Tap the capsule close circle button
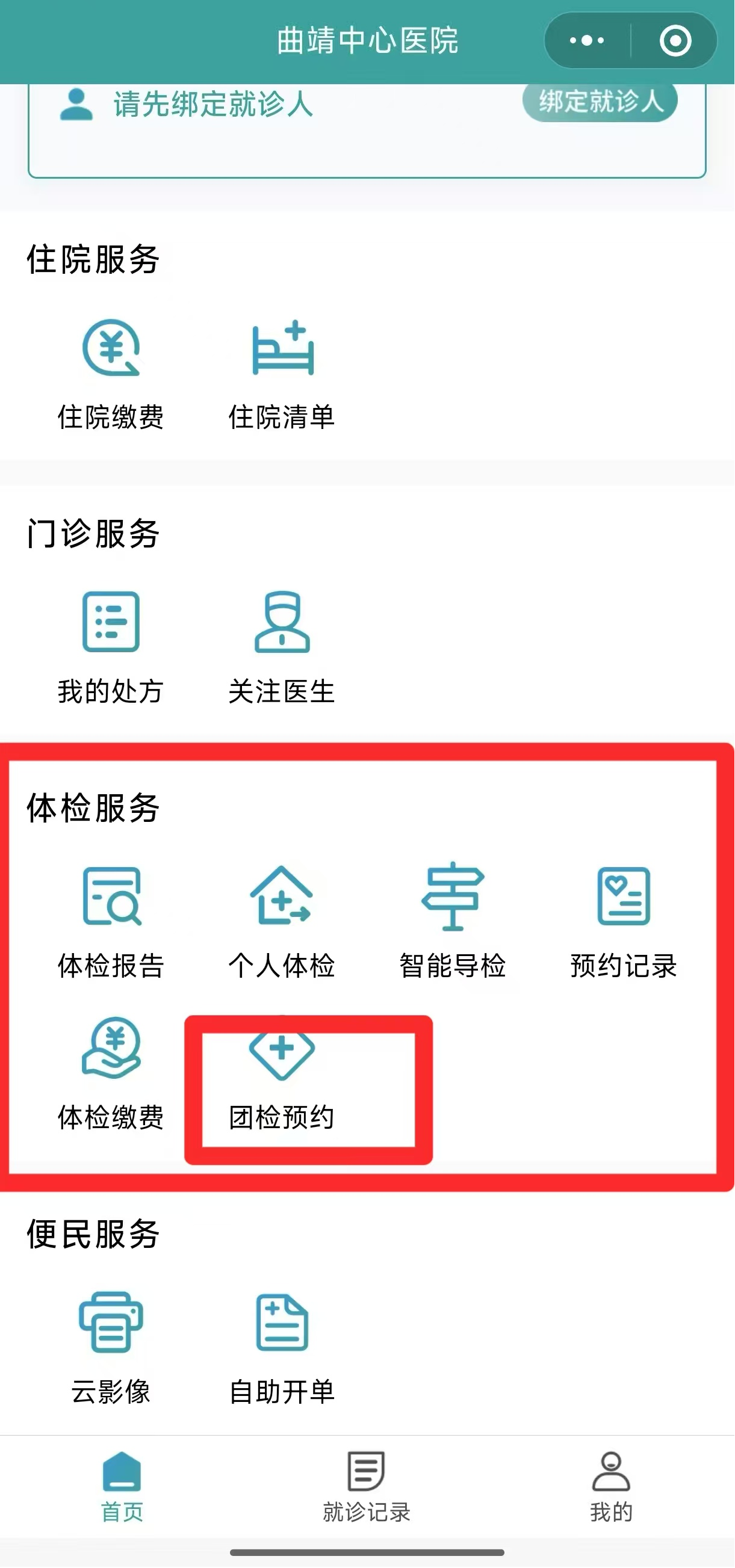This screenshot has width=735, height=1568. [674, 40]
